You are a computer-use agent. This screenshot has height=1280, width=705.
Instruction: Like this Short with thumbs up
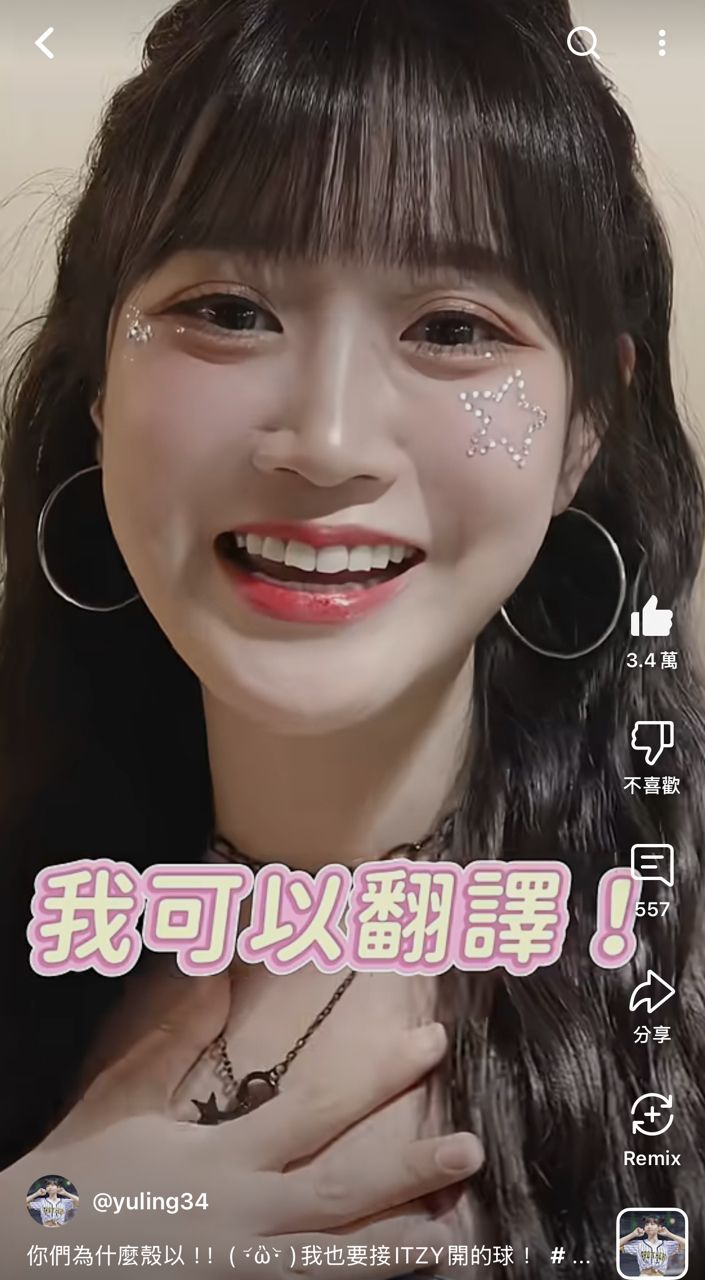click(652, 617)
